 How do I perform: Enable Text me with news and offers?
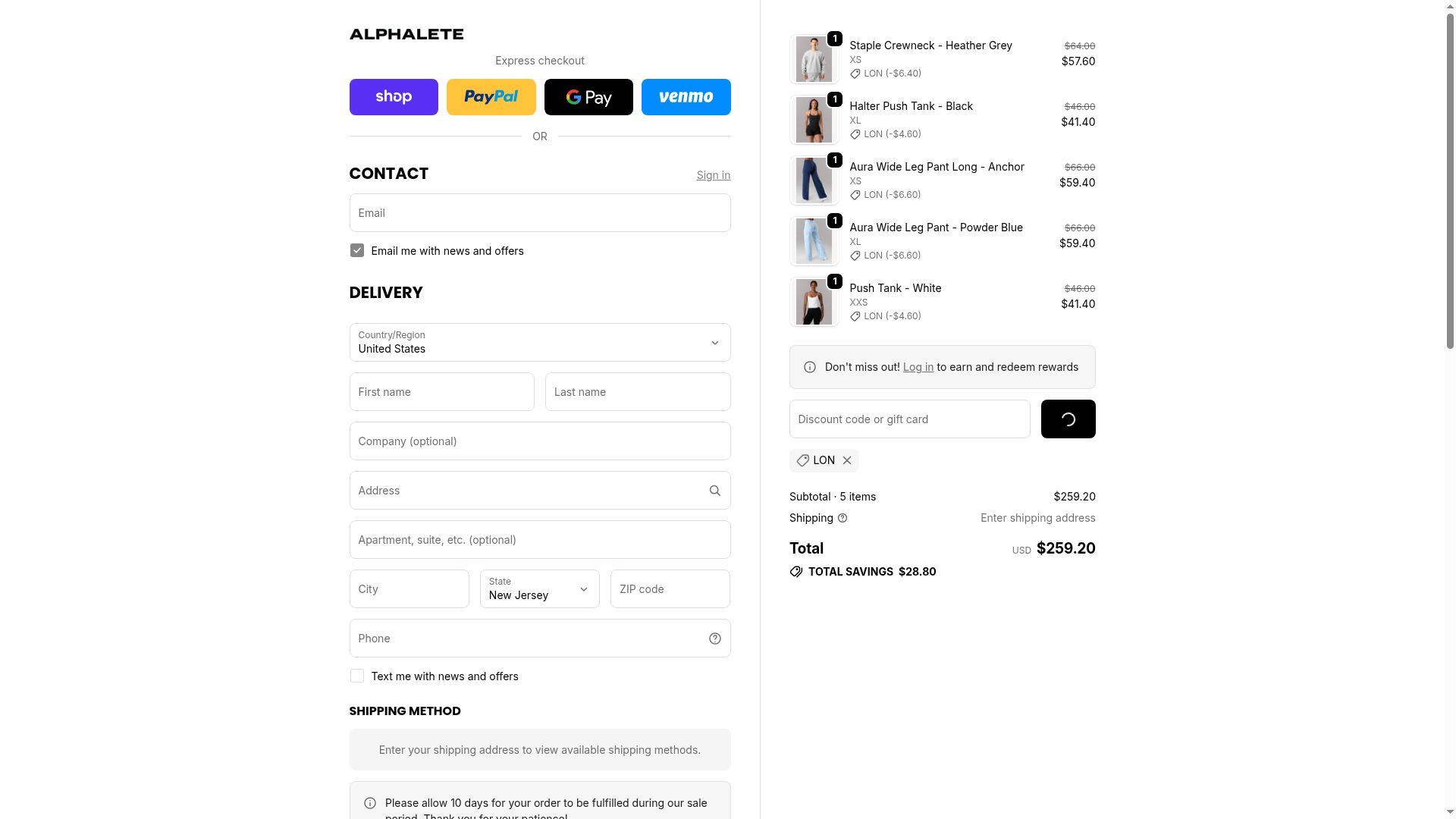pos(357,676)
